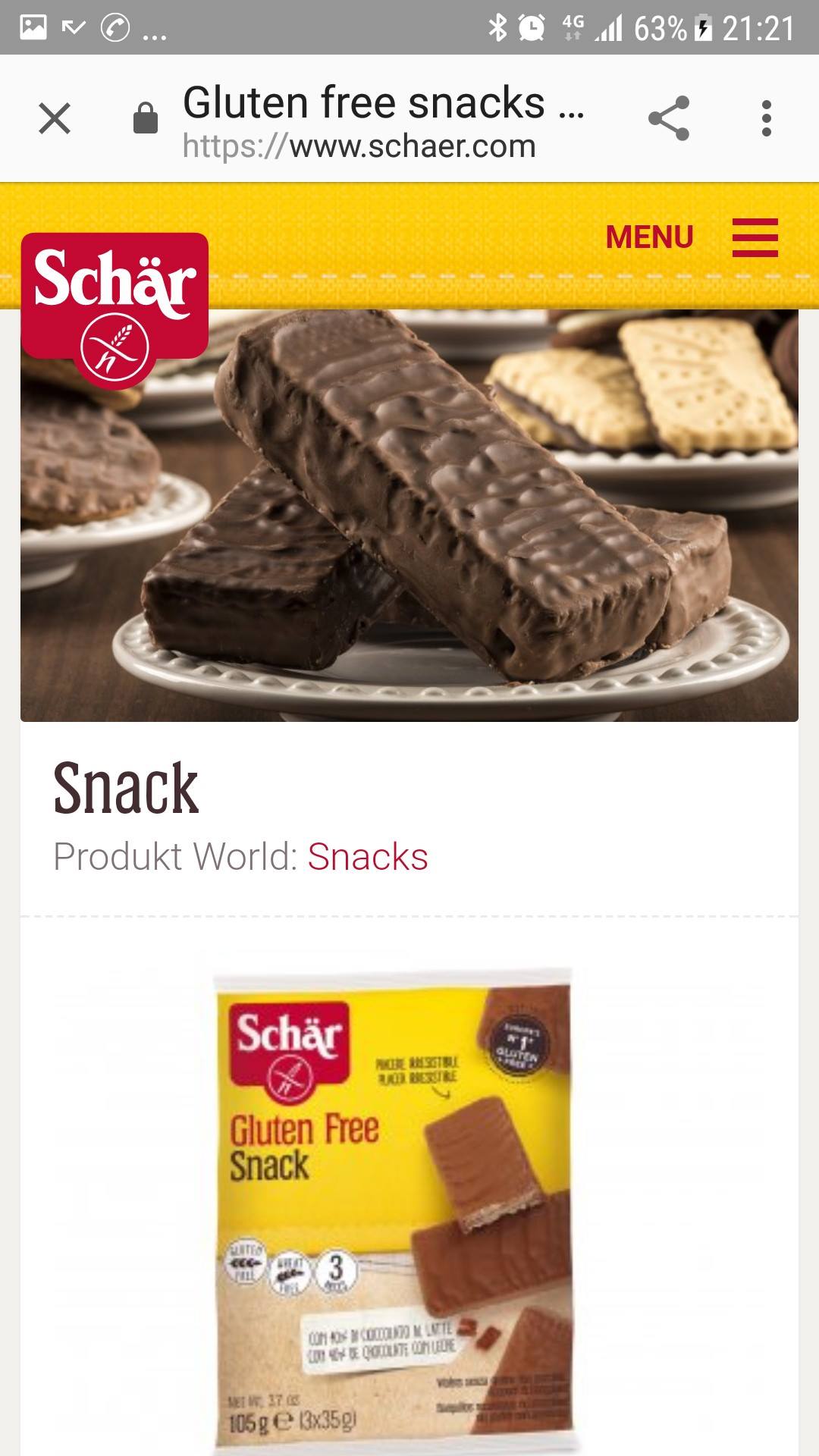This screenshot has width=819, height=1456.
Task: Open the Snacks product world link
Action: (368, 857)
